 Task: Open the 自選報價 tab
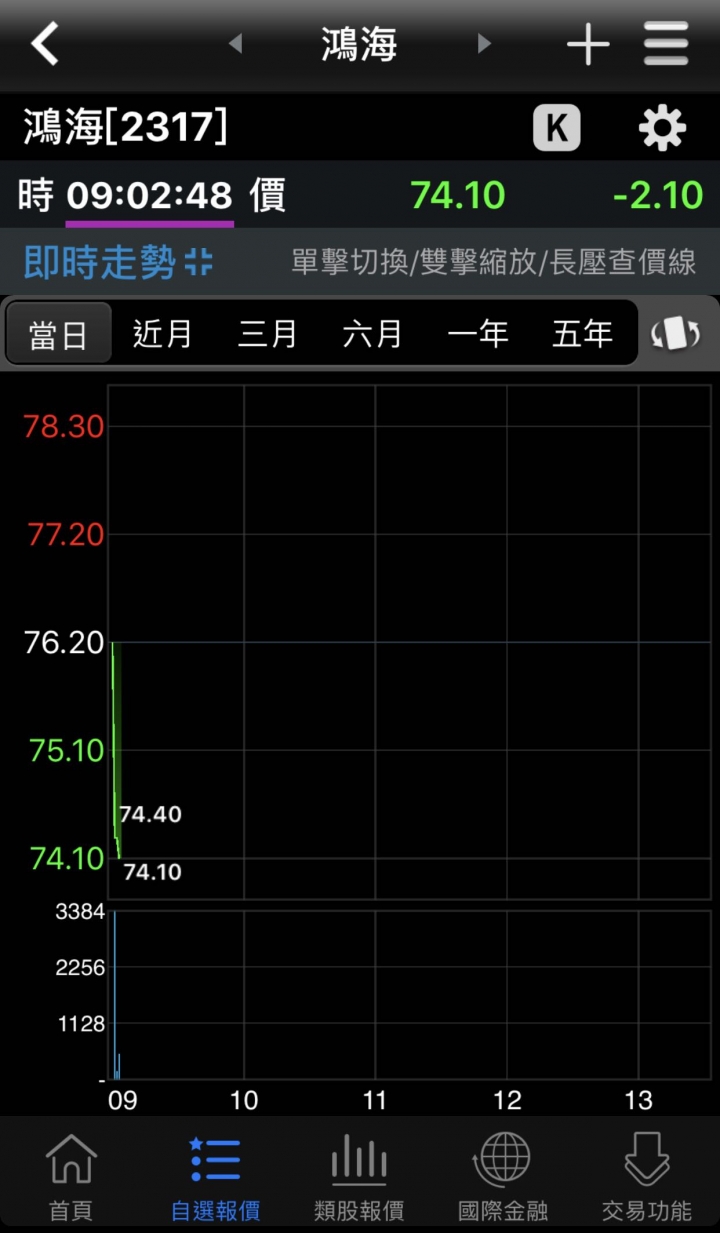(215, 1177)
